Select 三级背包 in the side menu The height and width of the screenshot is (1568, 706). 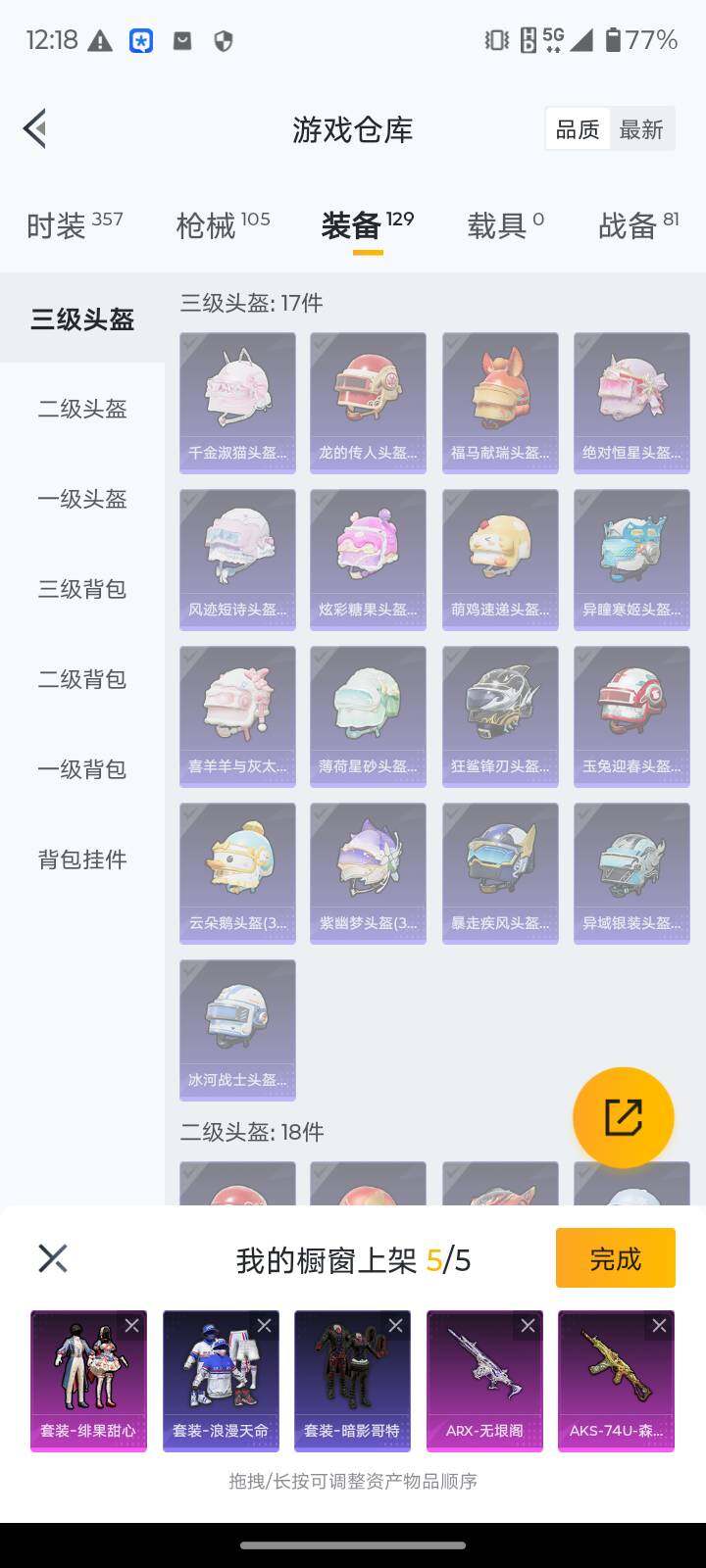click(82, 589)
